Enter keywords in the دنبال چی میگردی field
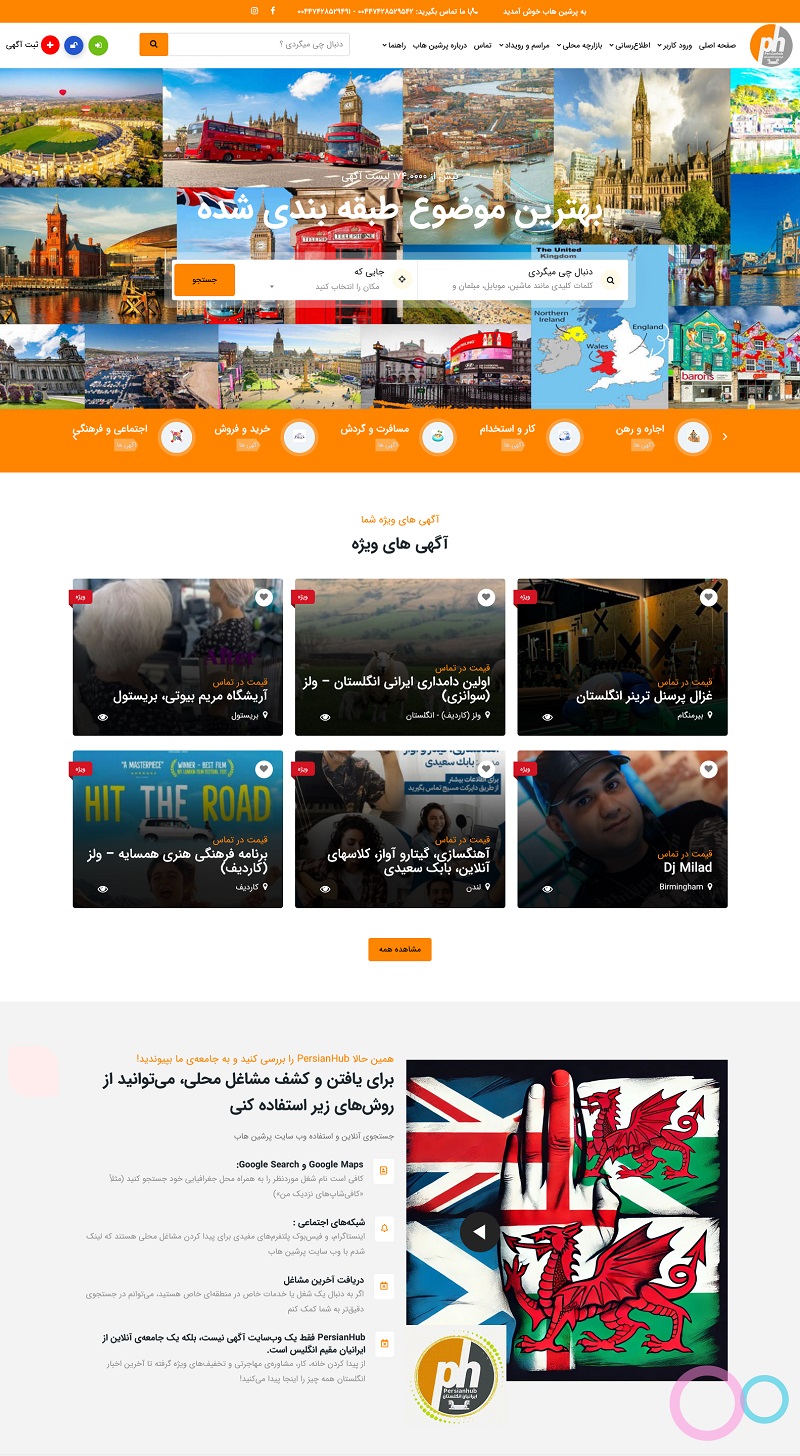The image size is (800, 1456). point(522,280)
